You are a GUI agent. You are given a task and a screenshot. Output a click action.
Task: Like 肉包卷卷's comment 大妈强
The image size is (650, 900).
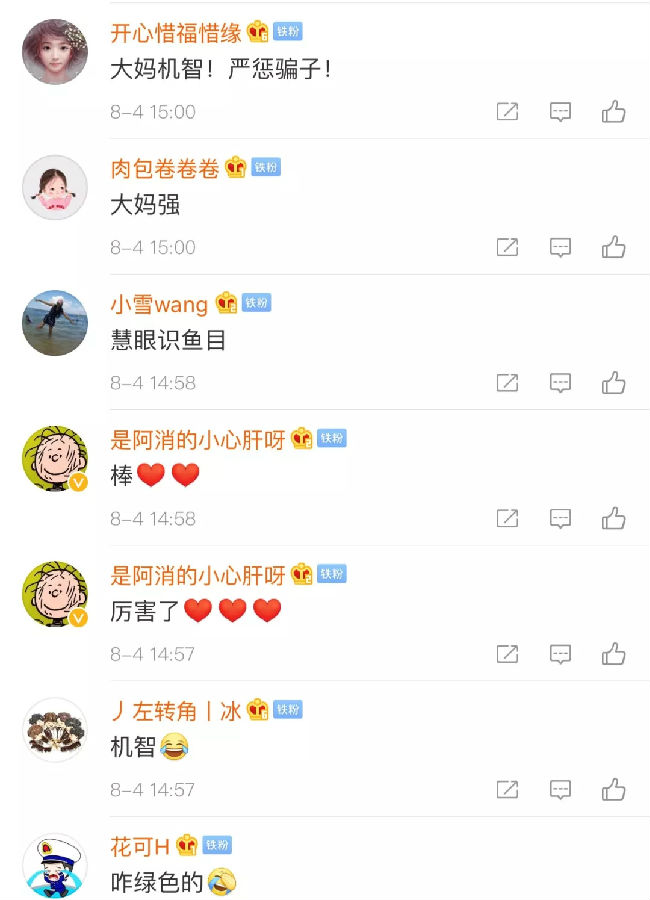point(613,247)
